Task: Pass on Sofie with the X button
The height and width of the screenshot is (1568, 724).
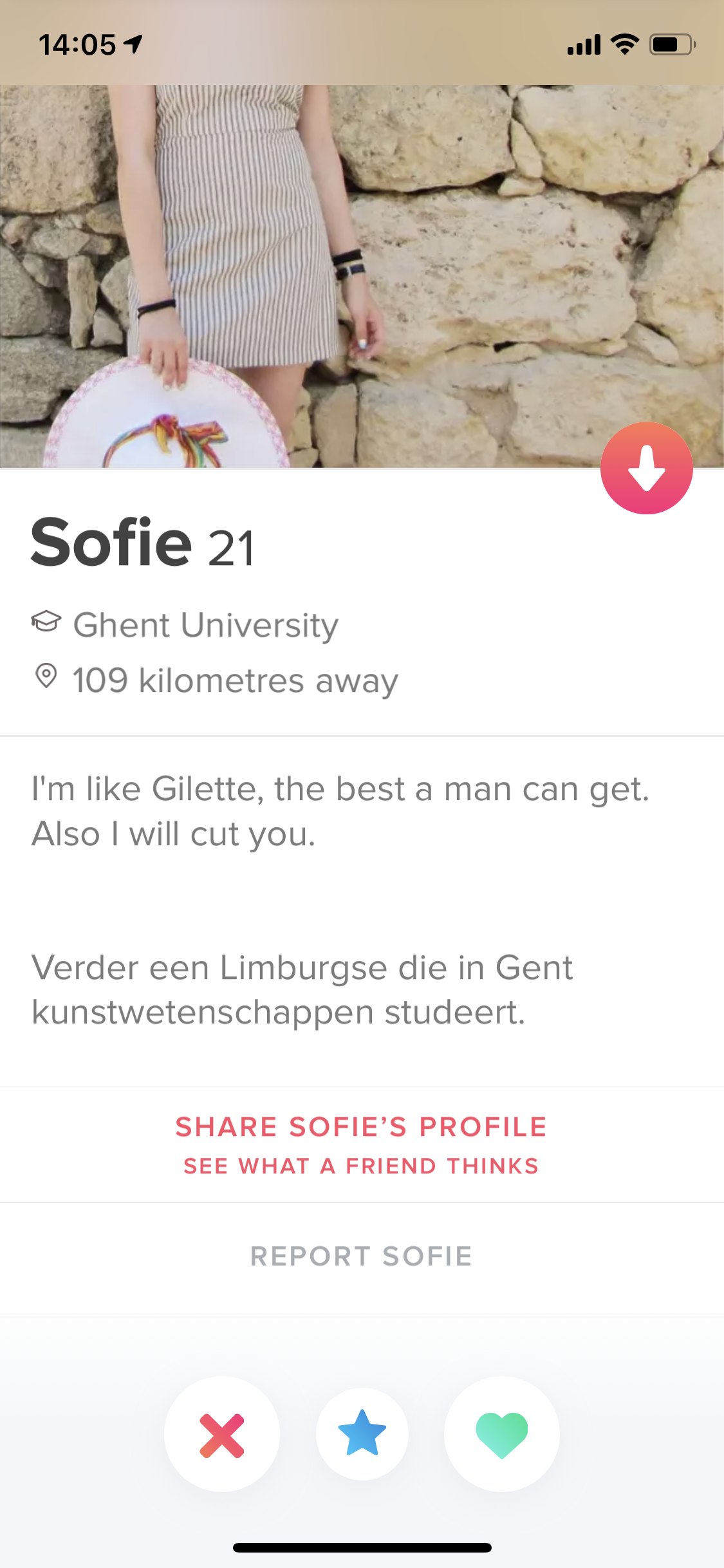Action: tap(222, 1434)
